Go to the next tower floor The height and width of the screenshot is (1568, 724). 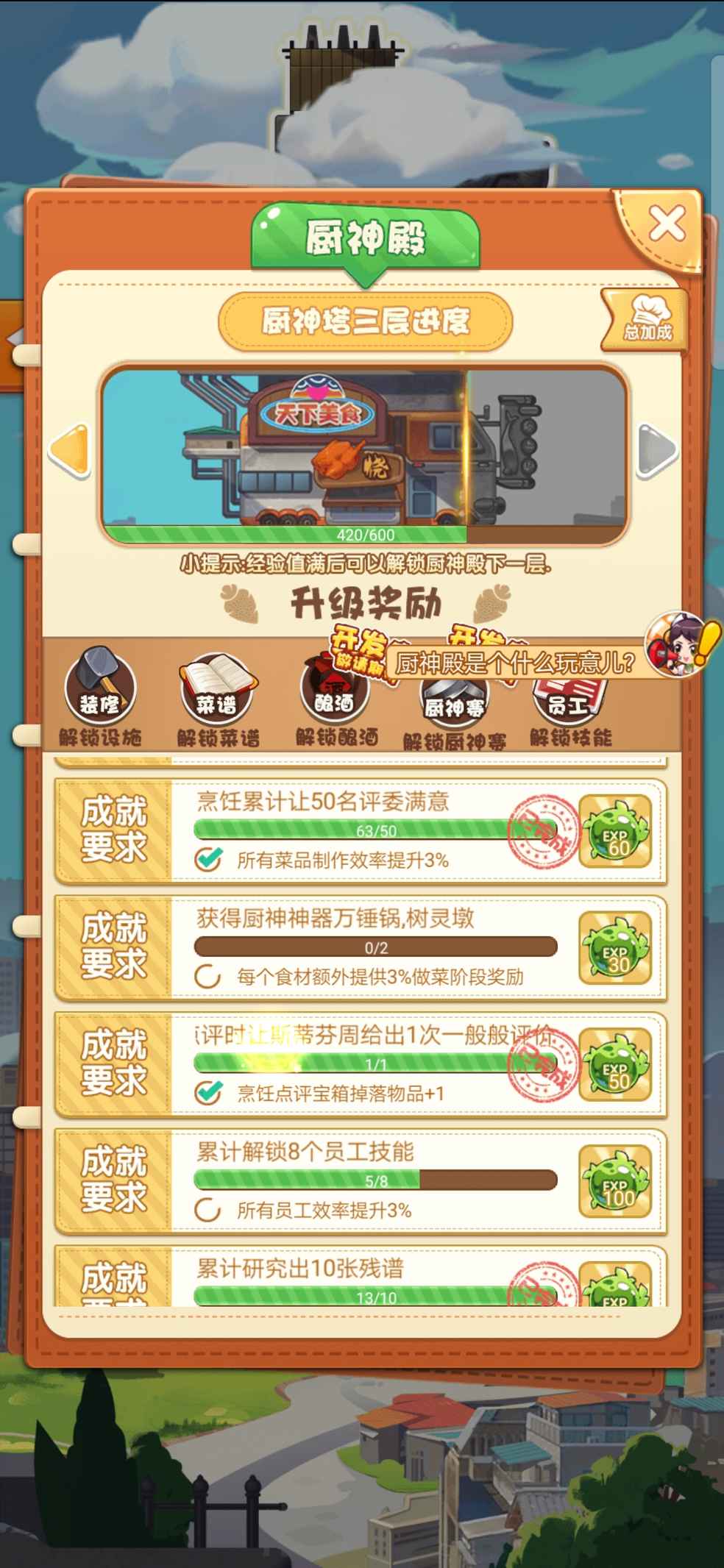click(x=656, y=451)
